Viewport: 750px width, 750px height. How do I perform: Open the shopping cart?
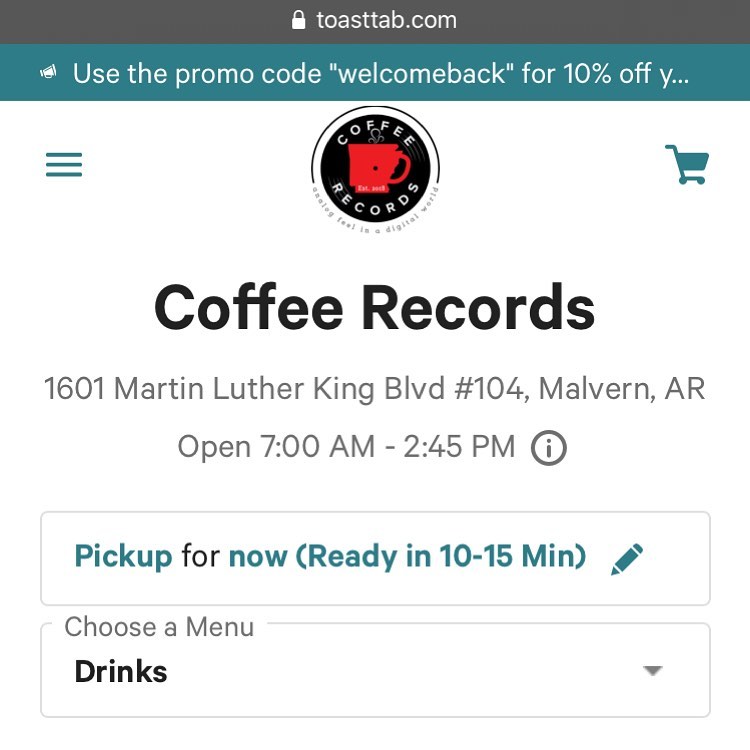[687, 165]
